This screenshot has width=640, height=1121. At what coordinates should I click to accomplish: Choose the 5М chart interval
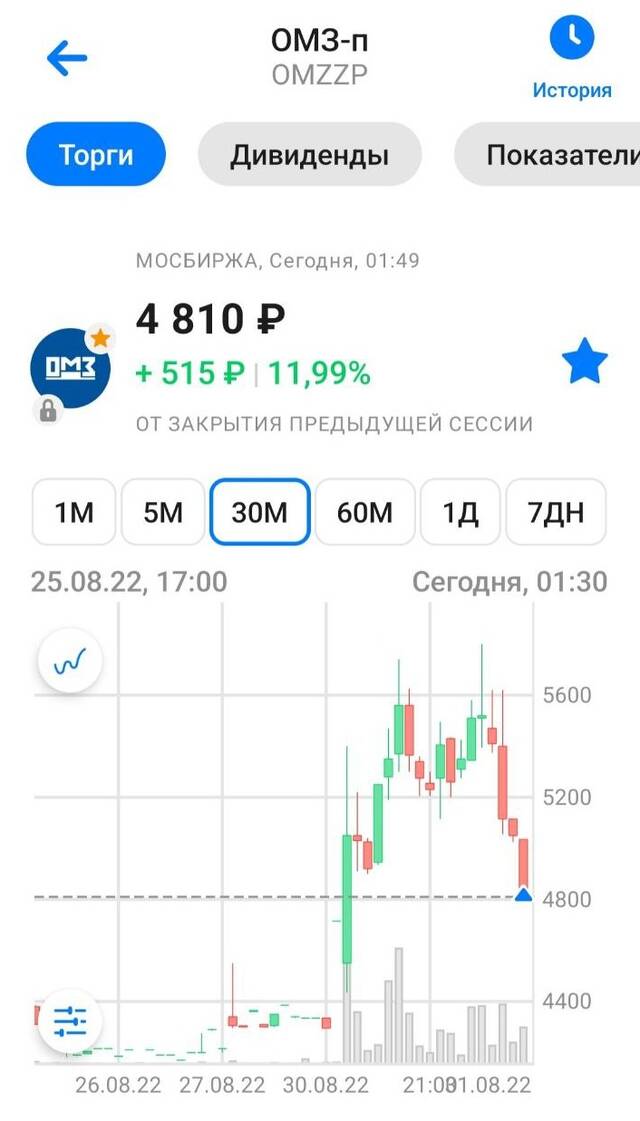[x=163, y=512]
